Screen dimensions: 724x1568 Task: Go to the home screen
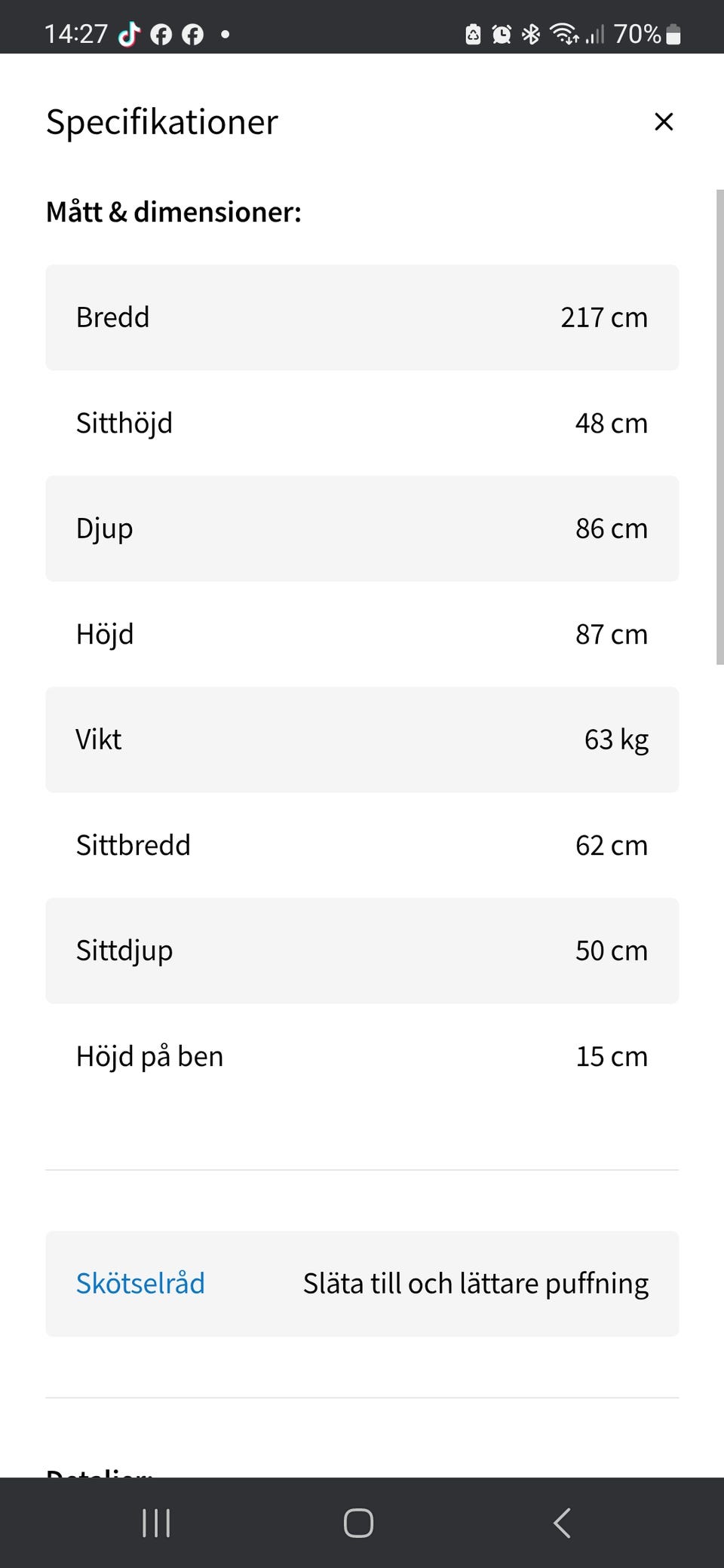tap(358, 1523)
